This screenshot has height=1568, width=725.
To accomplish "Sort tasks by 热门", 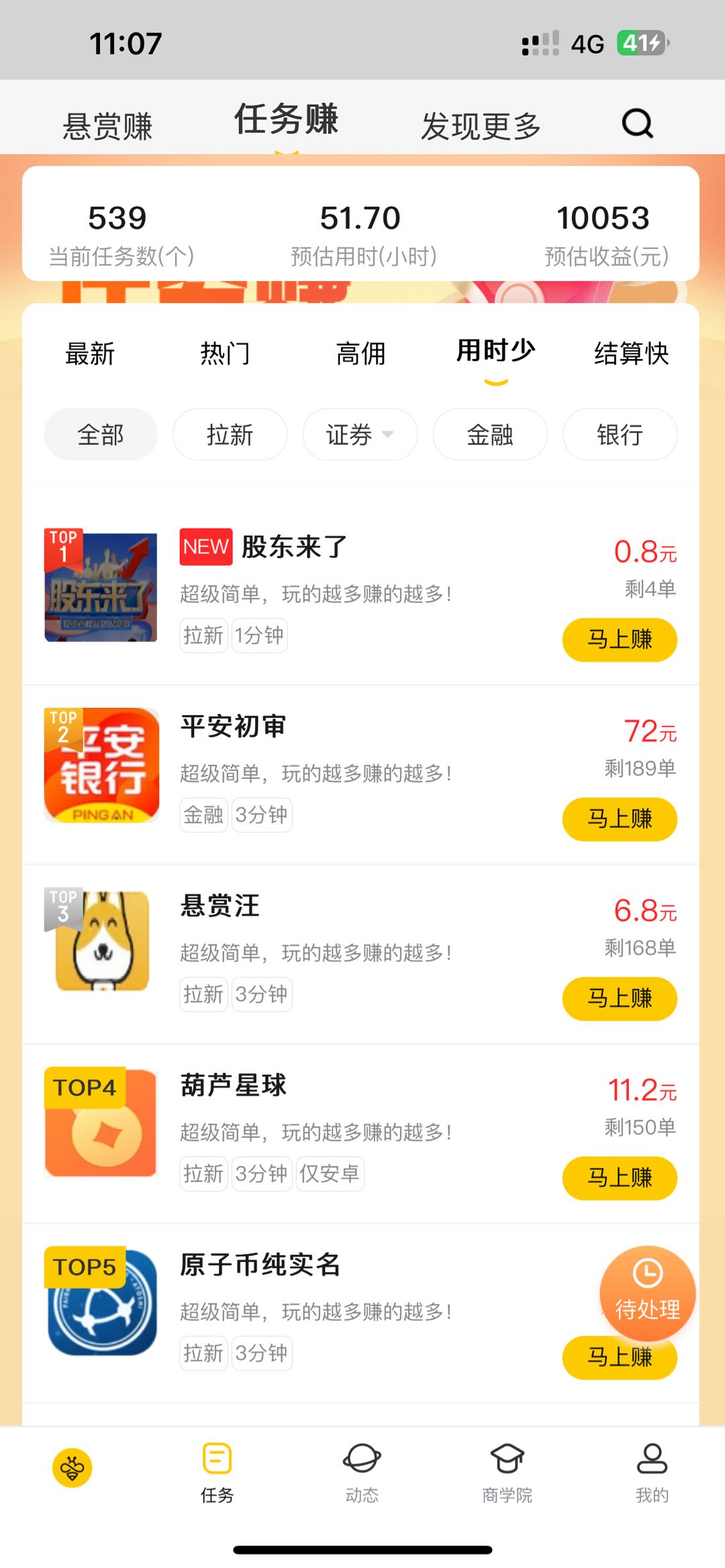I will tap(225, 354).
